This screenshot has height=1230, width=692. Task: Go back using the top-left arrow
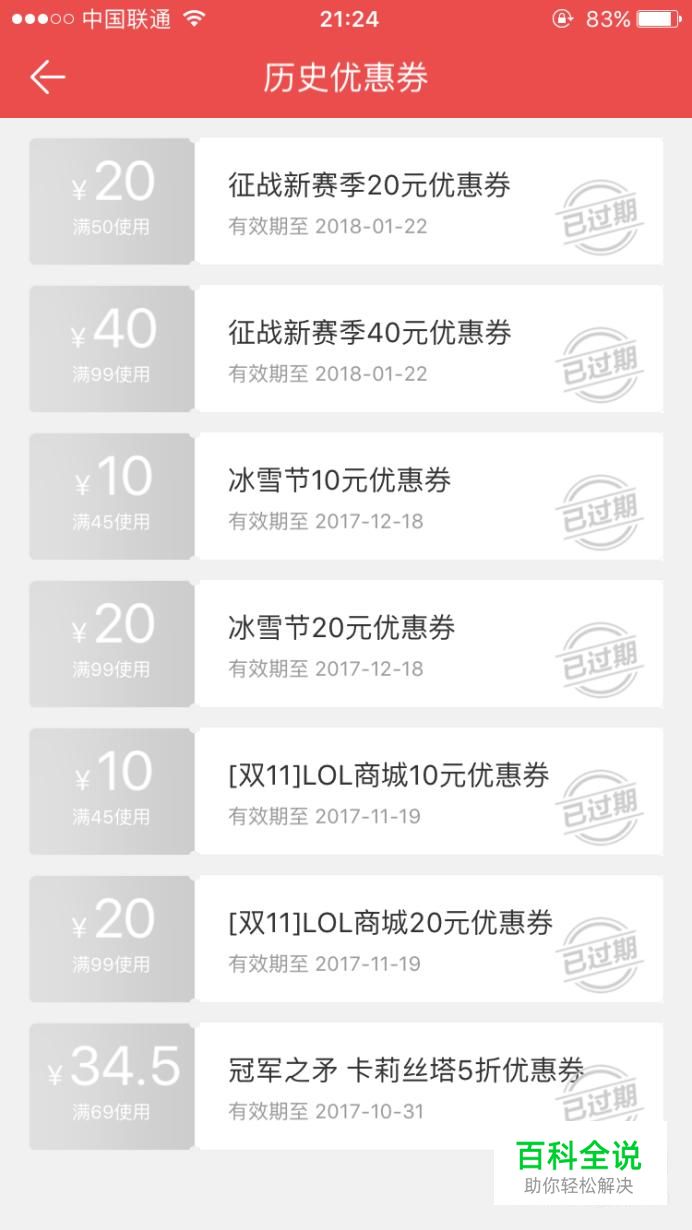47,77
